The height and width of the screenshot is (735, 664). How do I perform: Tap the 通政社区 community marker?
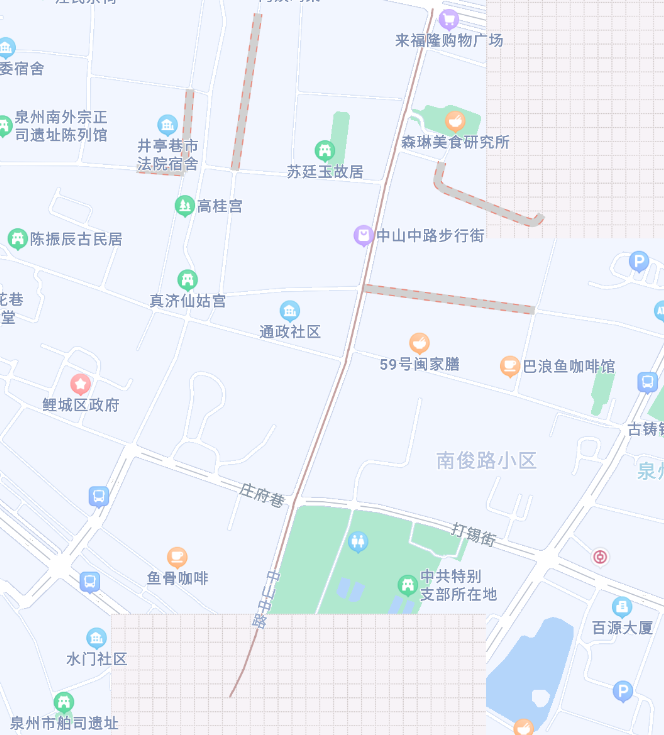(x=290, y=311)
